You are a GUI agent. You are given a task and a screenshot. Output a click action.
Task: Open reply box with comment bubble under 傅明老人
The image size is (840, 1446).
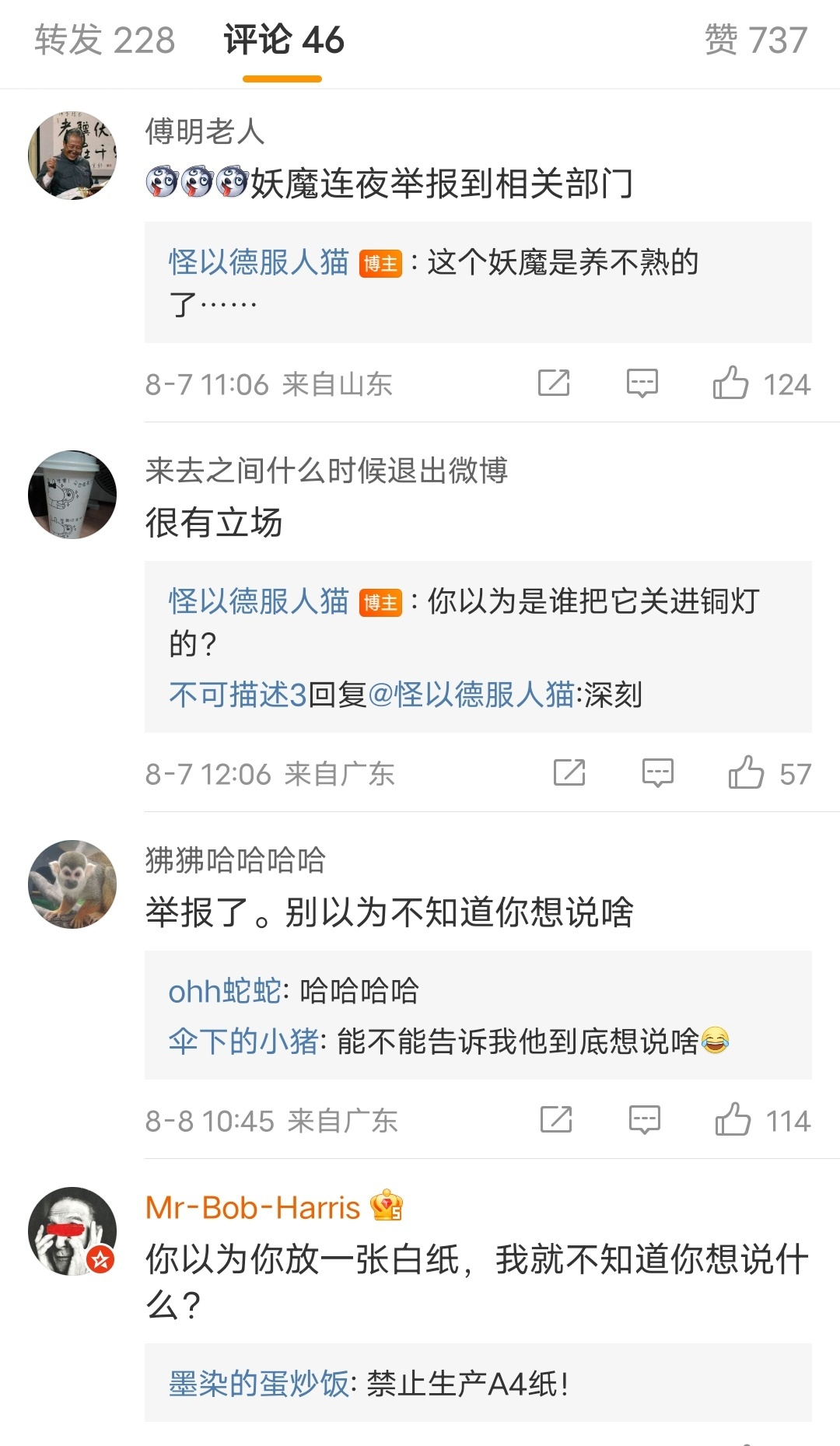pos(643,383)
